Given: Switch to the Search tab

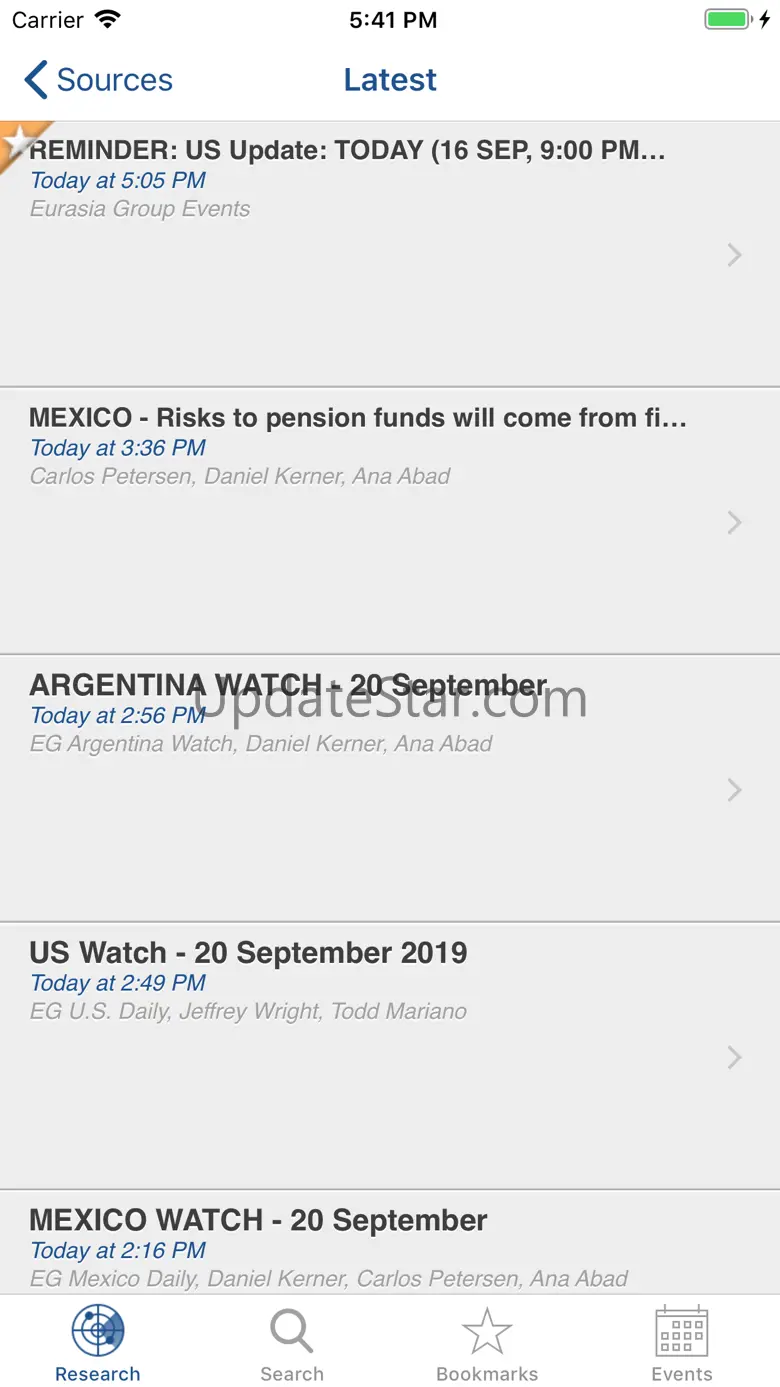Looking at the screenshot, I should (292, 1342).
